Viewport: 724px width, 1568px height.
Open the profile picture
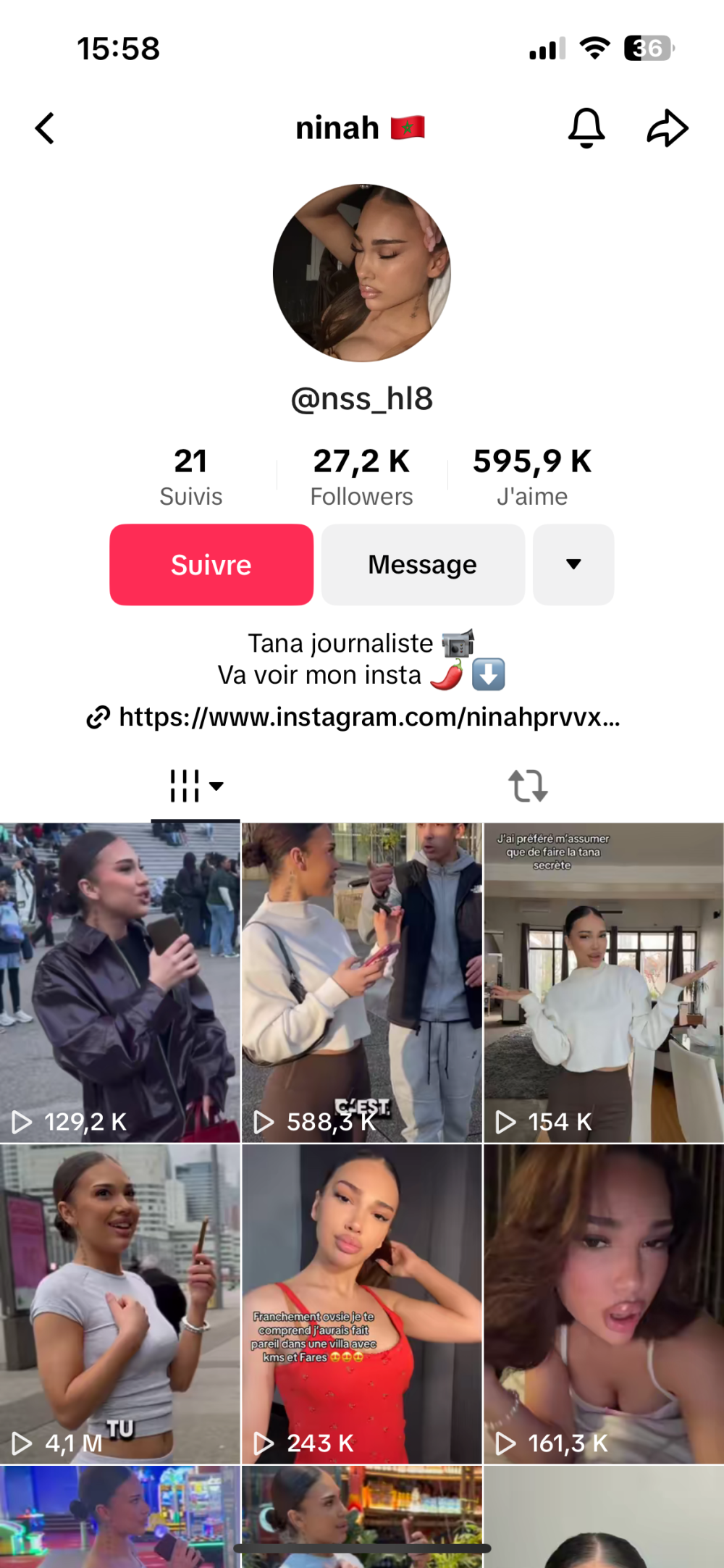(362, 273)
